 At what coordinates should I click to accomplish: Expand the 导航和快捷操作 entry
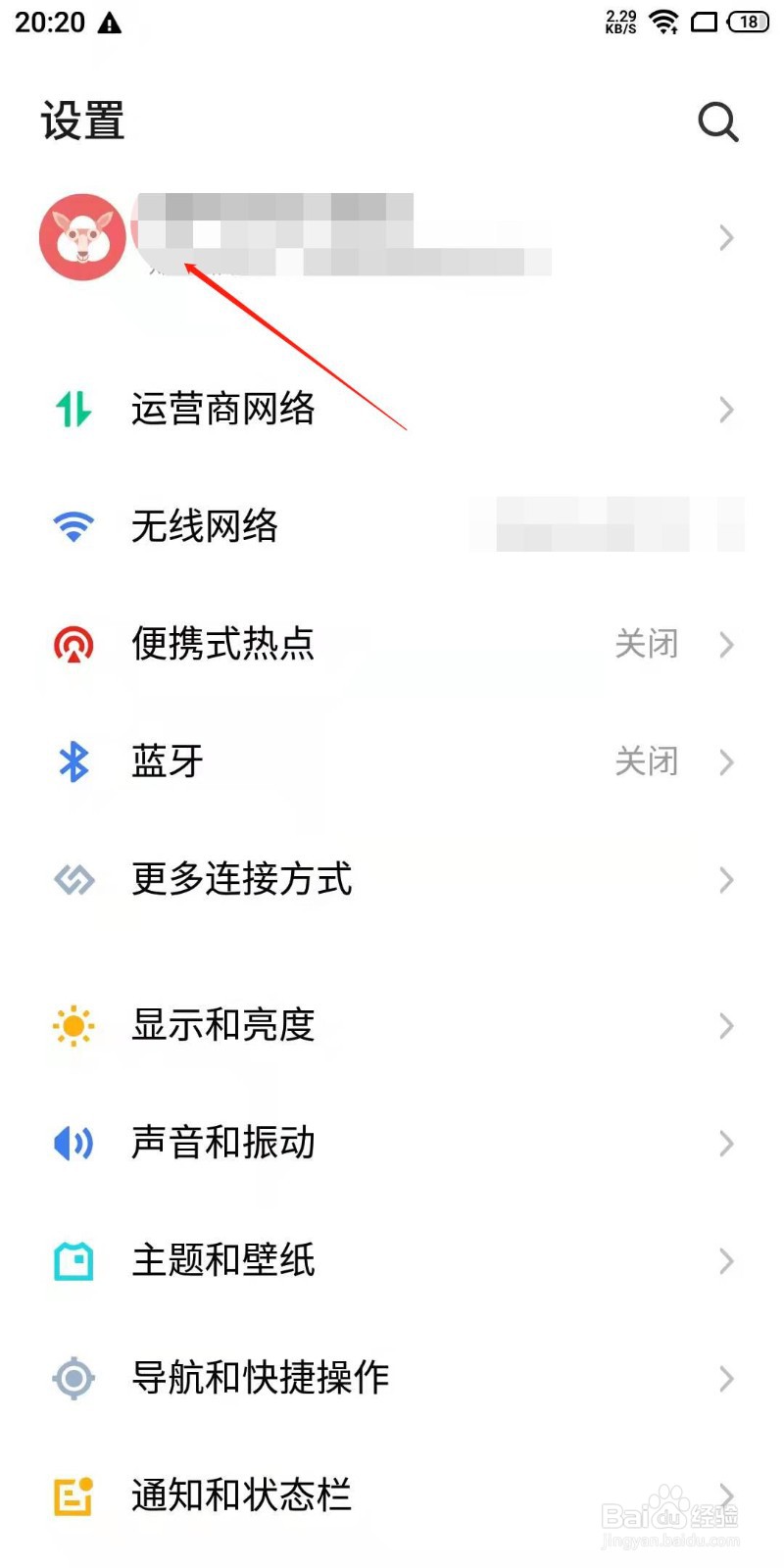pyautogui.click(x=726, y=1379)
